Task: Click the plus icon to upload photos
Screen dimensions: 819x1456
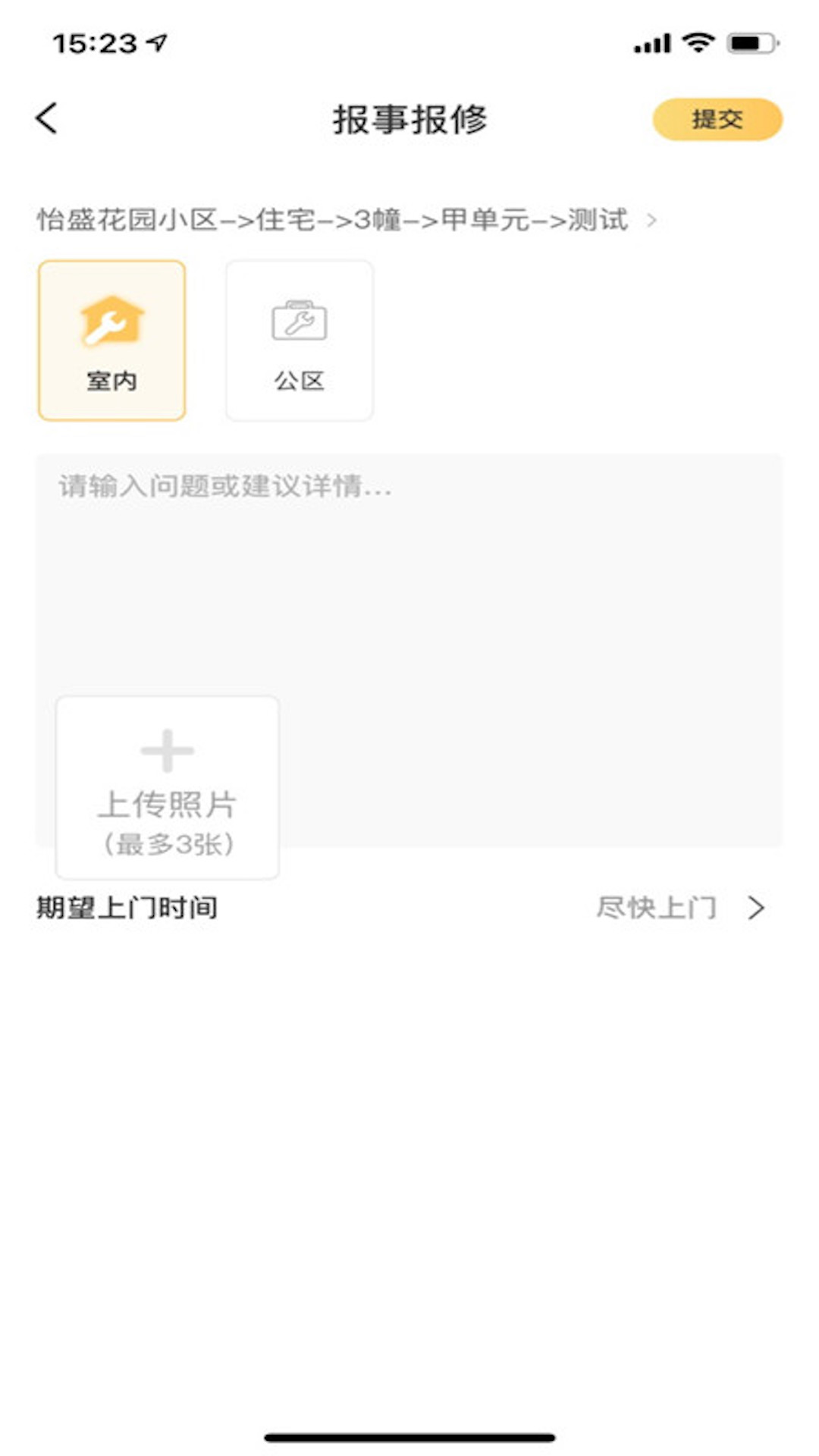Action: coord(167,751)
